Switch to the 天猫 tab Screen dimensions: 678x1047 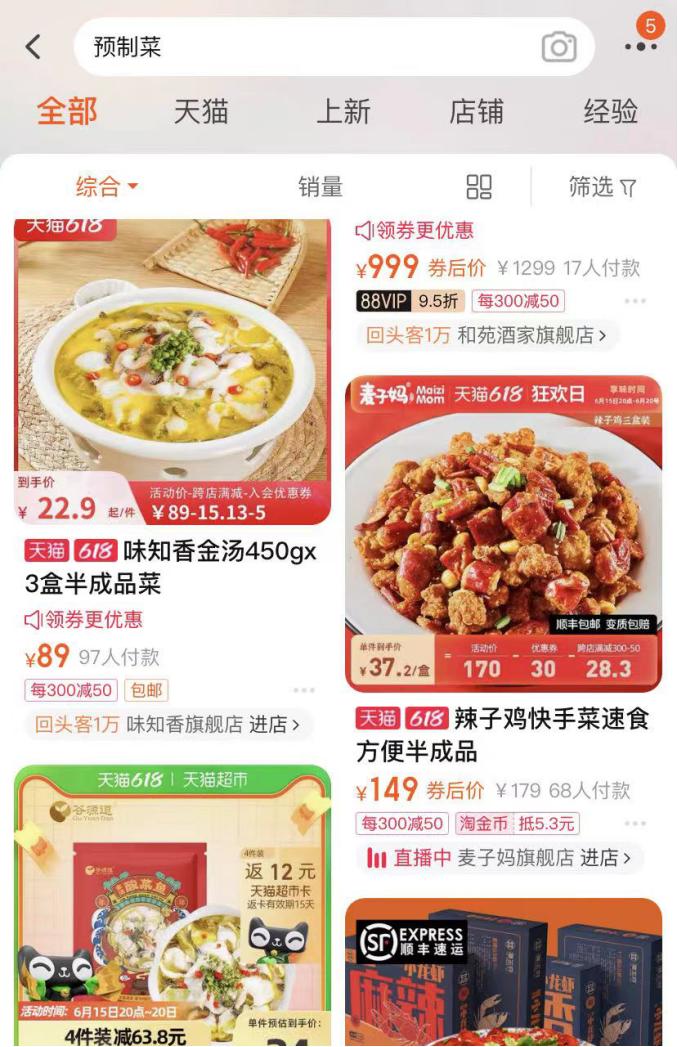tap(201, 111)
